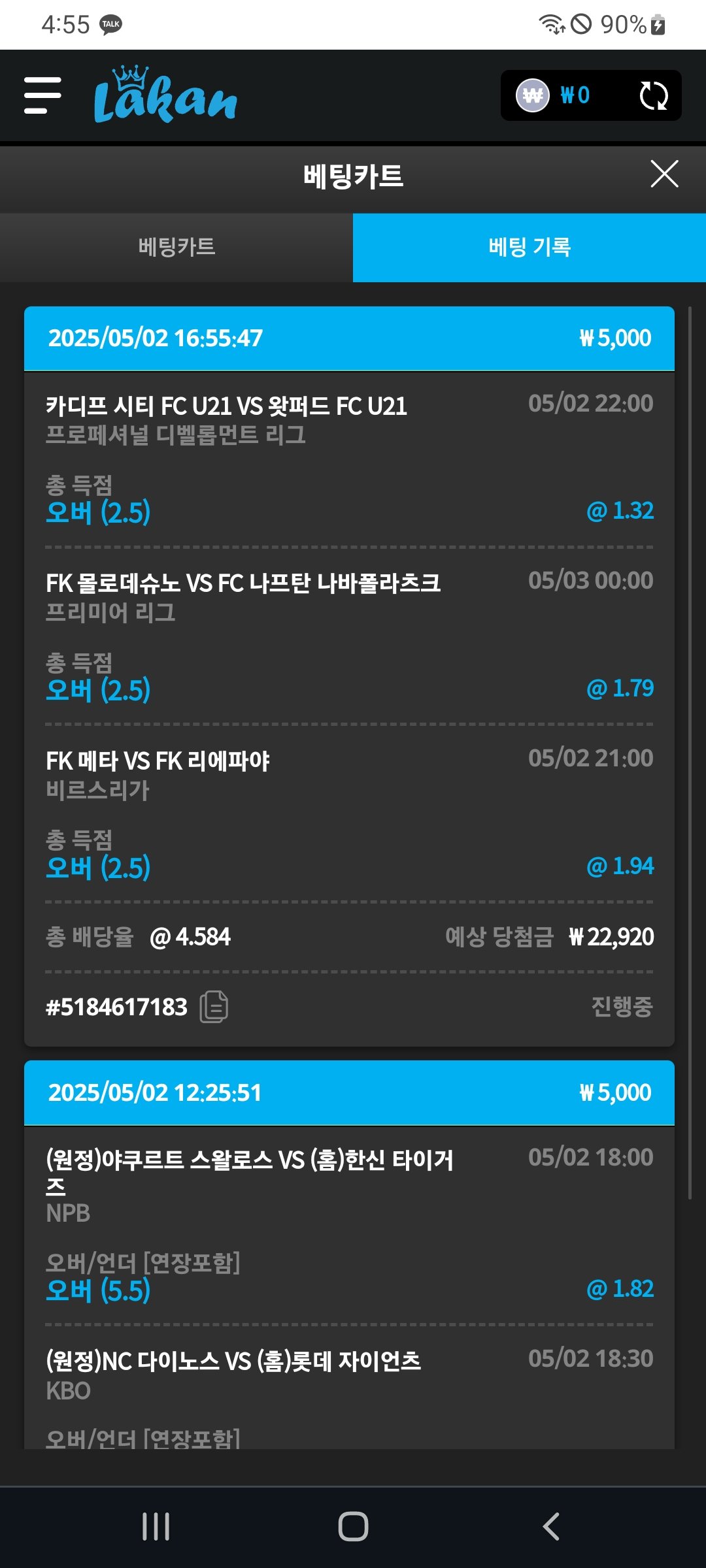Screen dimensions: 706x1568
Task: Select the 베팅 기록 tab
Action: tap(529, 248)
